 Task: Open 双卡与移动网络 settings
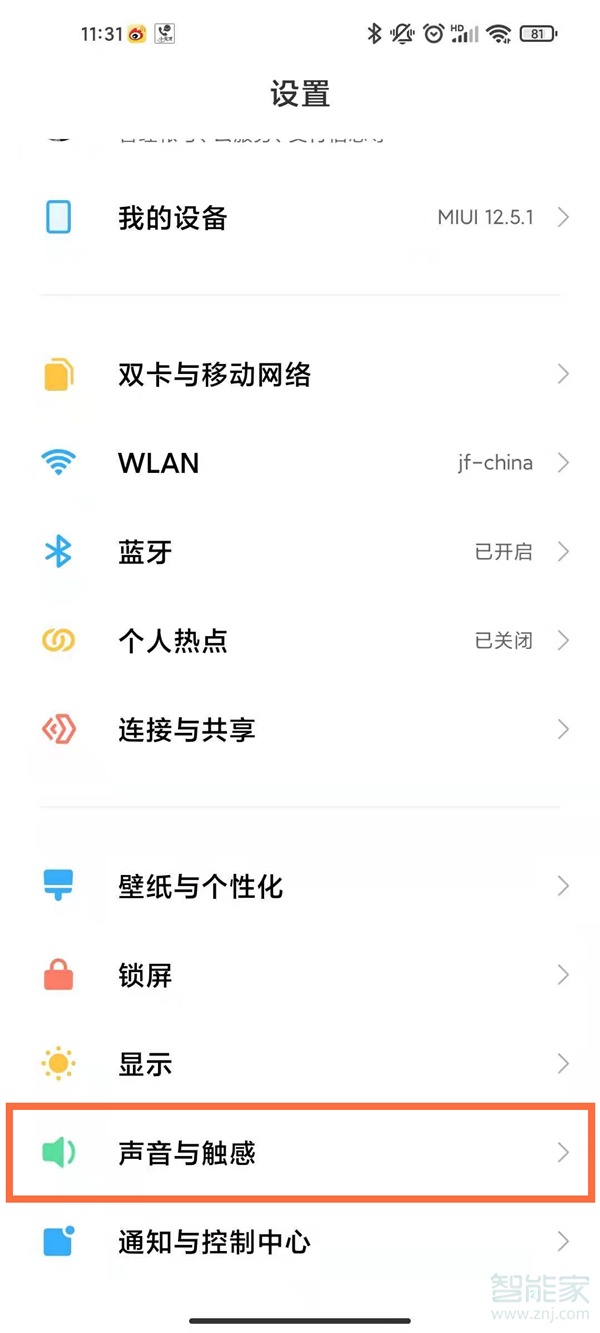[300, 375]
